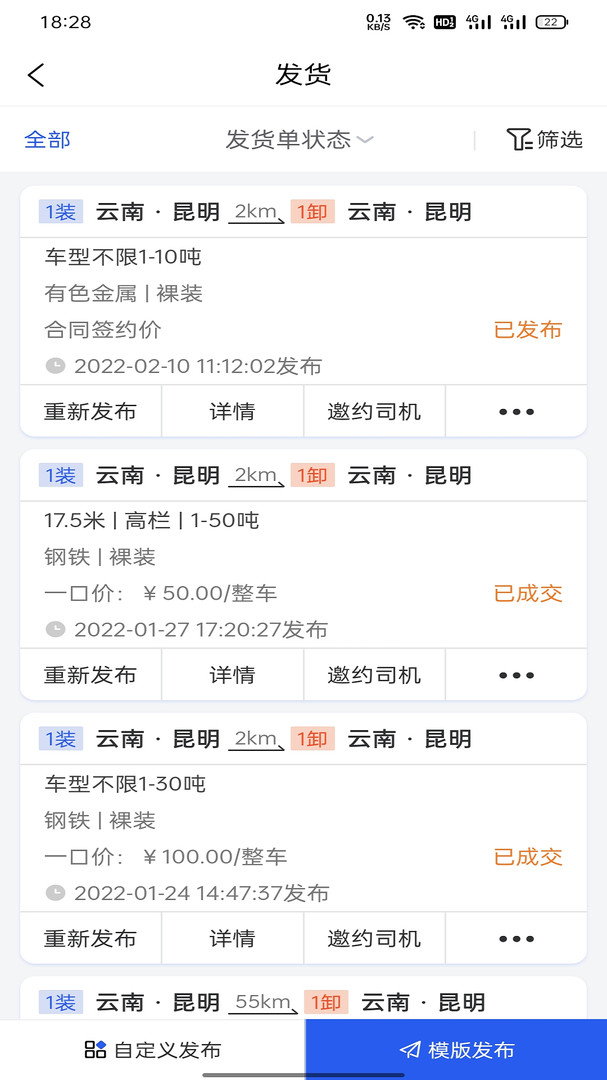Viewport: 607px width, 1080px height.
Task: View 详情 of the ¥100.00 order
Action: (x=233, y=939)
